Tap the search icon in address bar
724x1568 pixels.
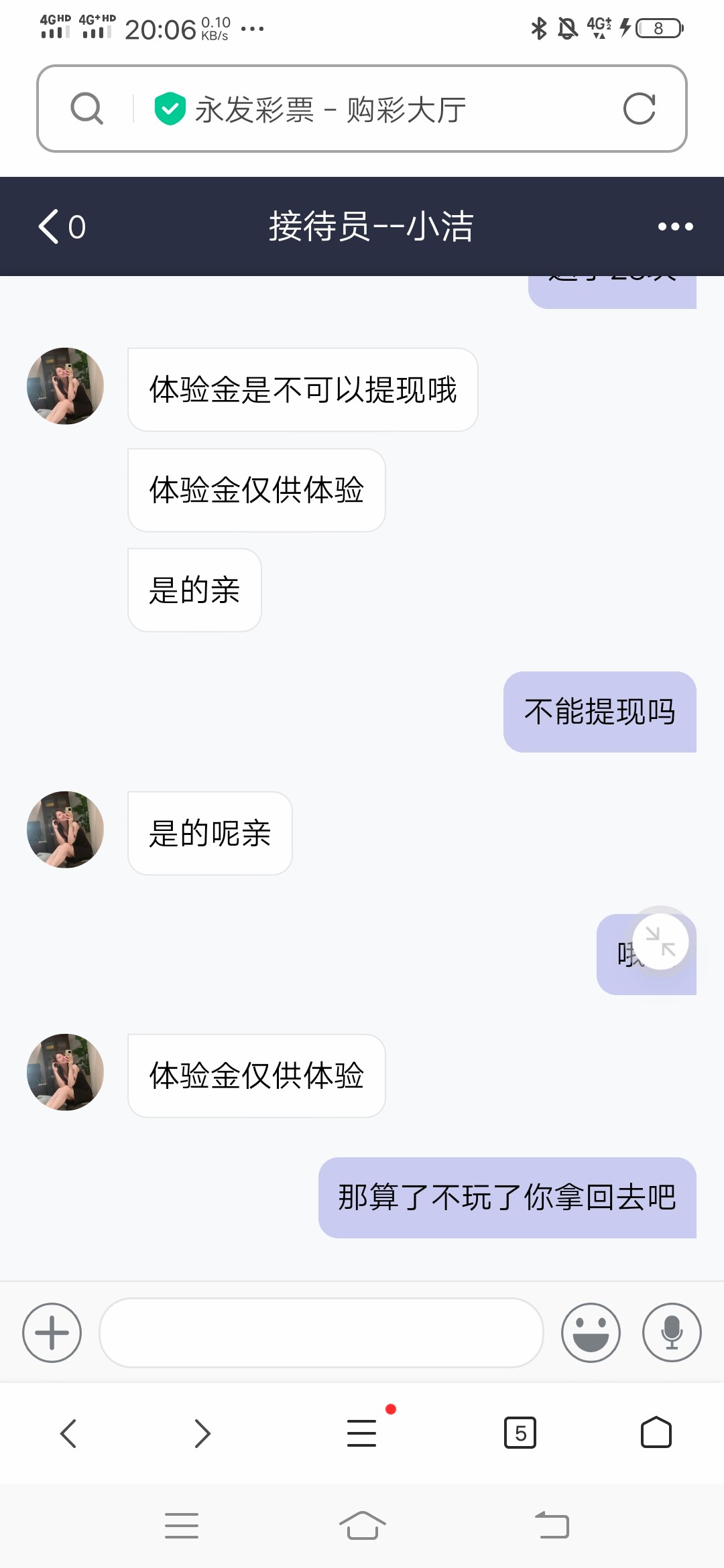coord(87,109)
